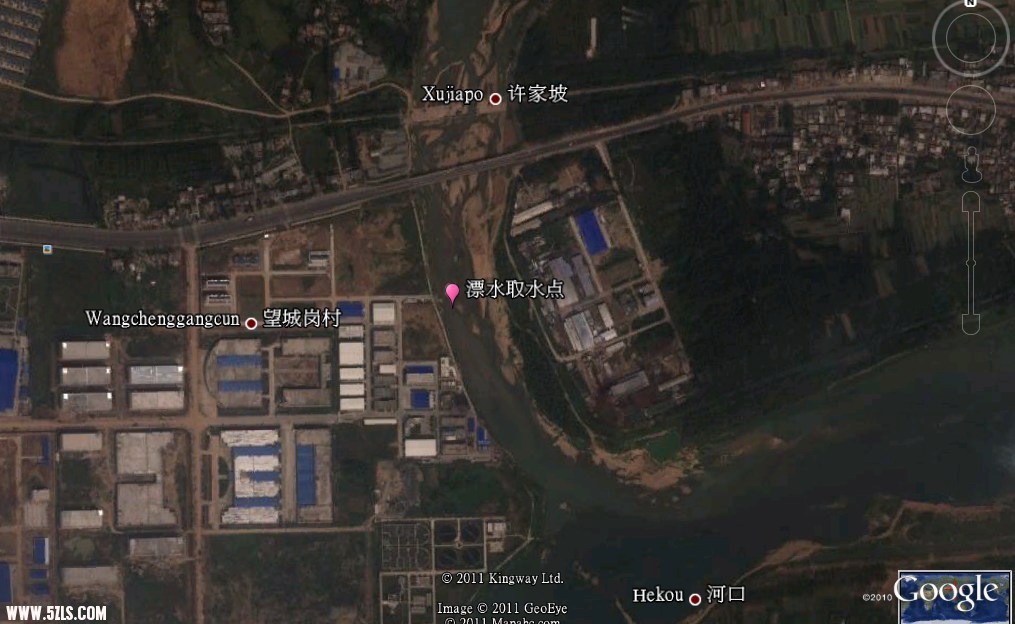Screen dimensions: 1015x624
Task: Tap the look-around joystick ring
Action: coord(971,38)
